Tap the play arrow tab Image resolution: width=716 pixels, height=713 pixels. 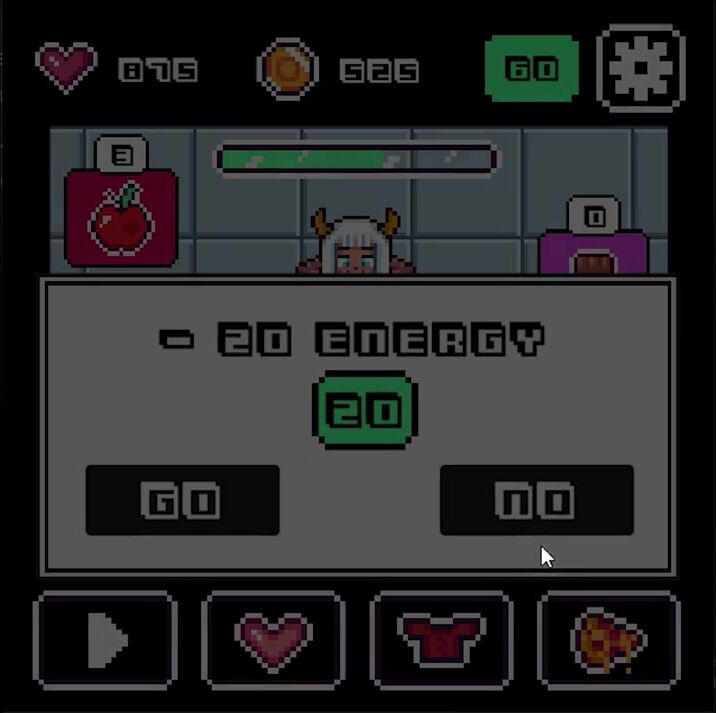[x=105, y=640]
